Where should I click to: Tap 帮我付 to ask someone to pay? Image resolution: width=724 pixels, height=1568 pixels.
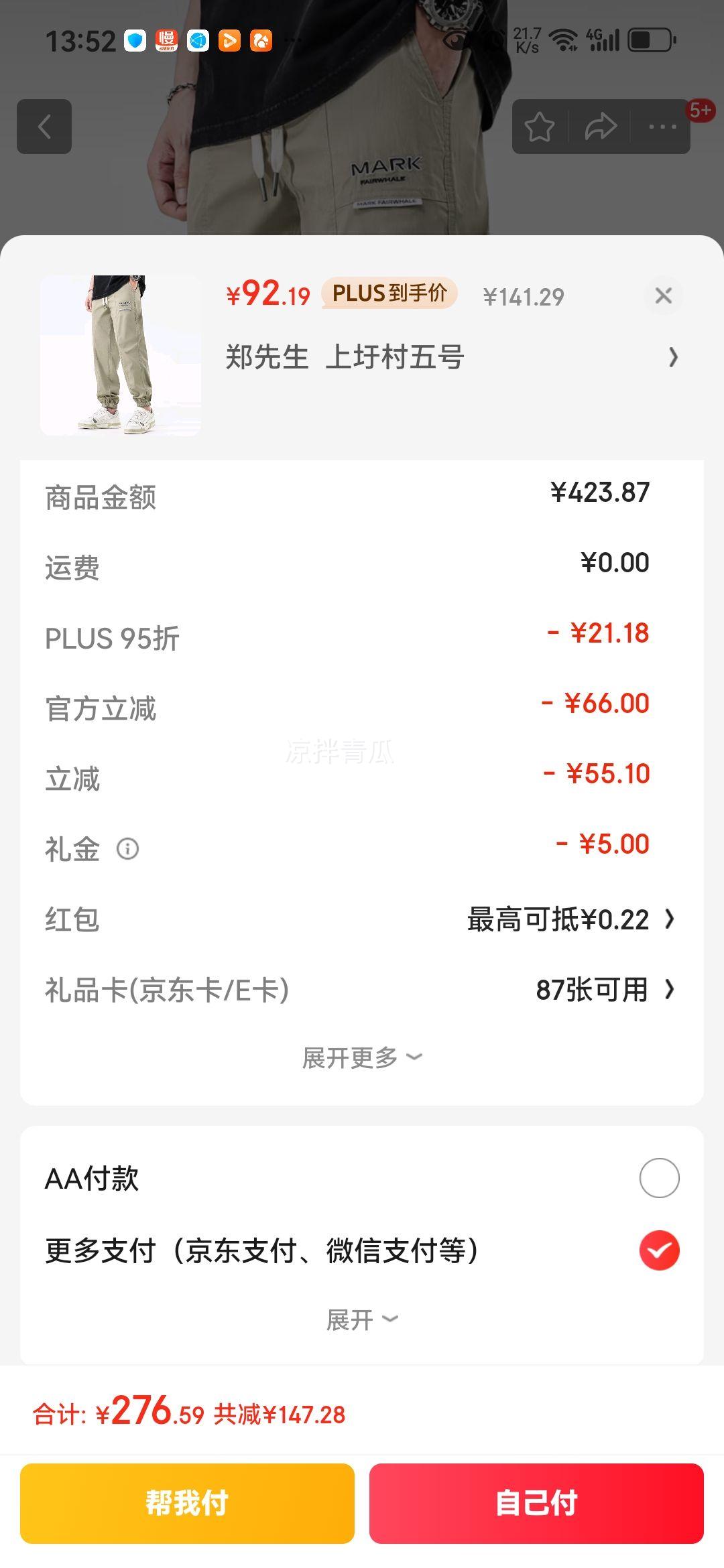coord(187,1503)
